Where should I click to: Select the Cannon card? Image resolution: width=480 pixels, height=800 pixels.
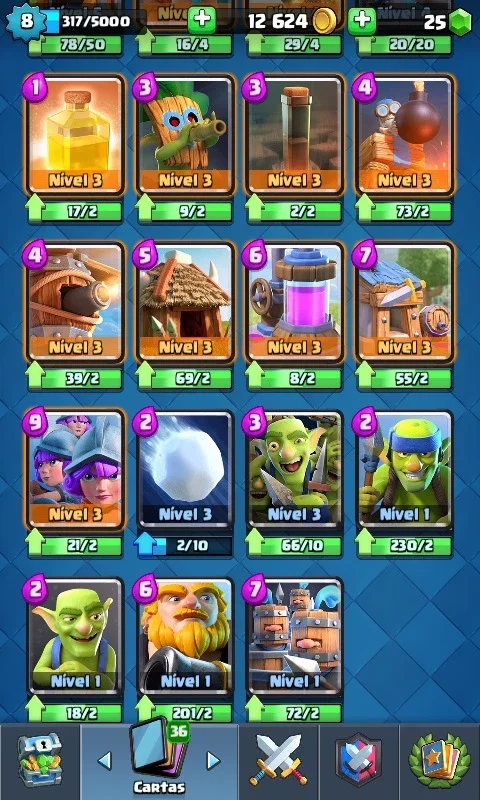pos(75,302)
